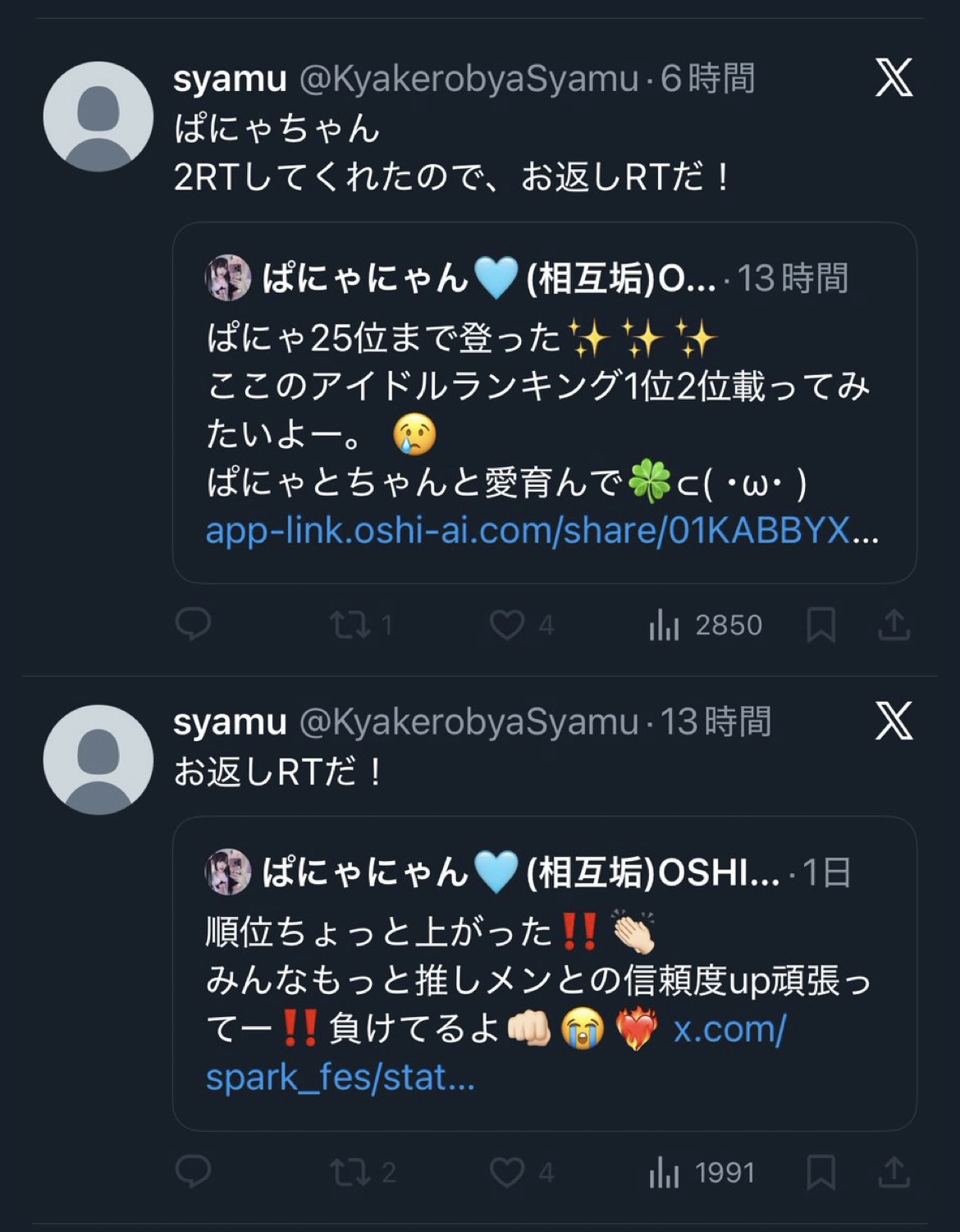Repost the tweet with 2850 views

(x=350, y=625)
